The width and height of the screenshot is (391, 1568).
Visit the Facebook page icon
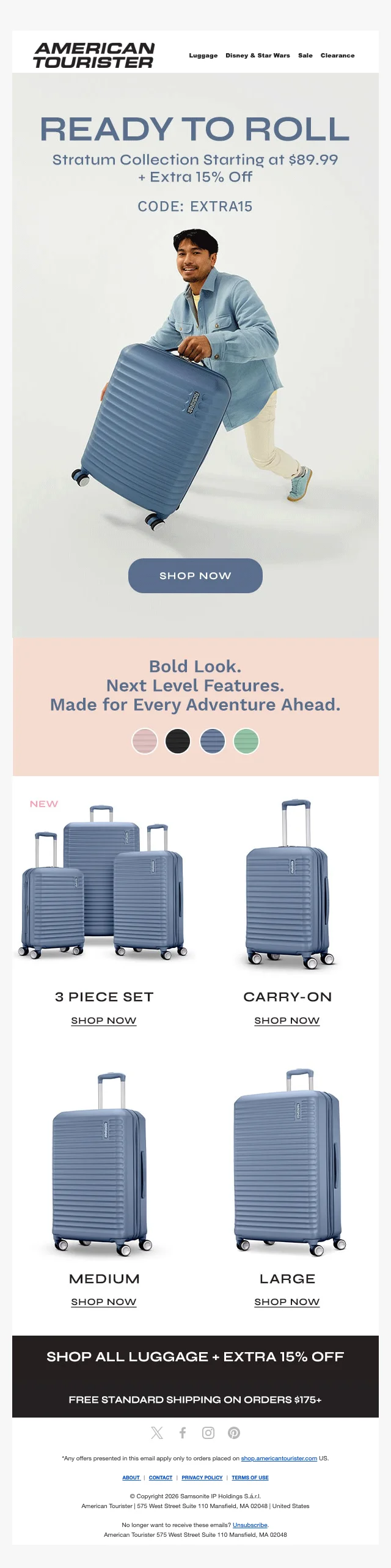(183, 1433)
